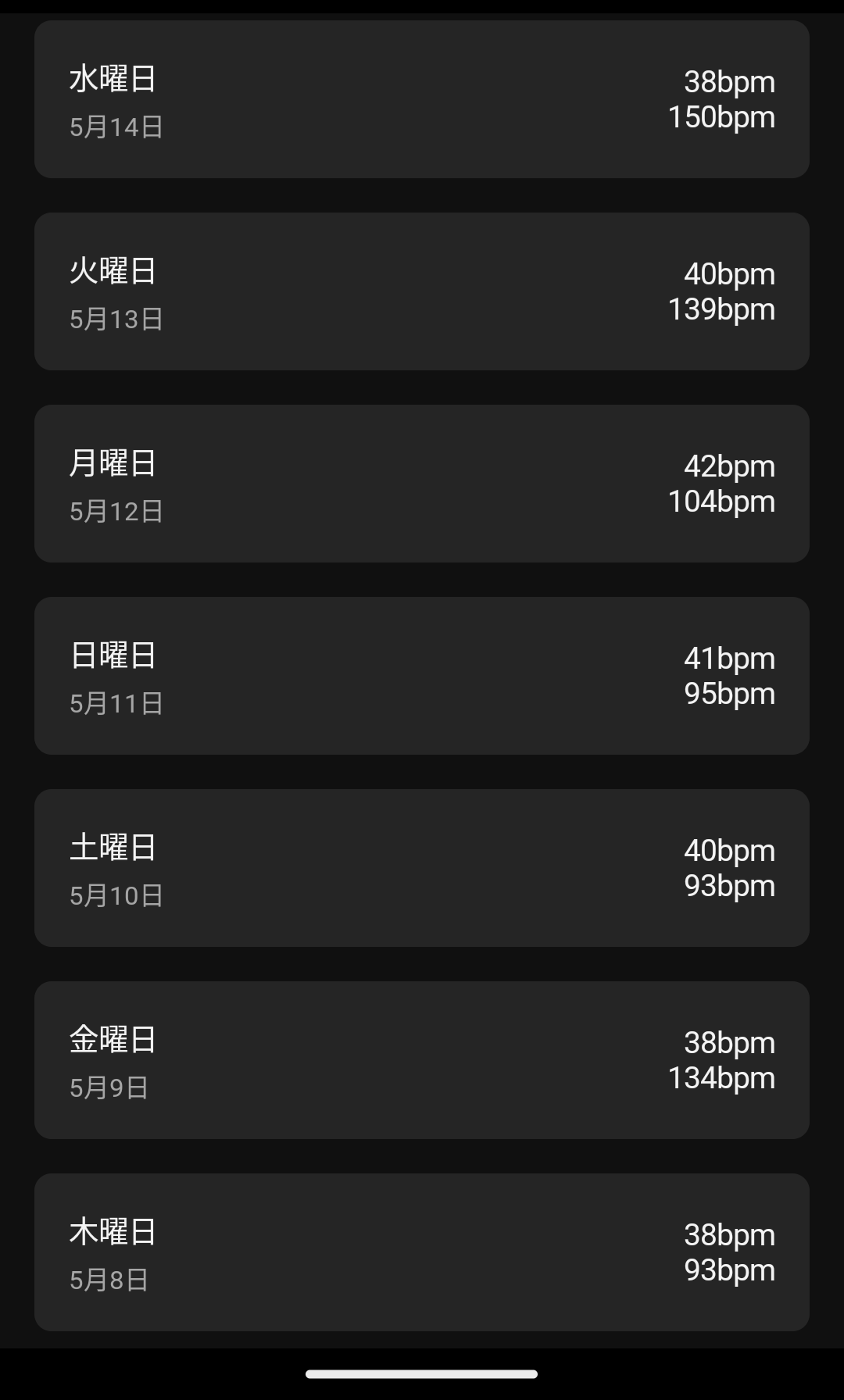
Task: Select the 火曜日 5月13日 entry
Action: [x=422, y=291]
